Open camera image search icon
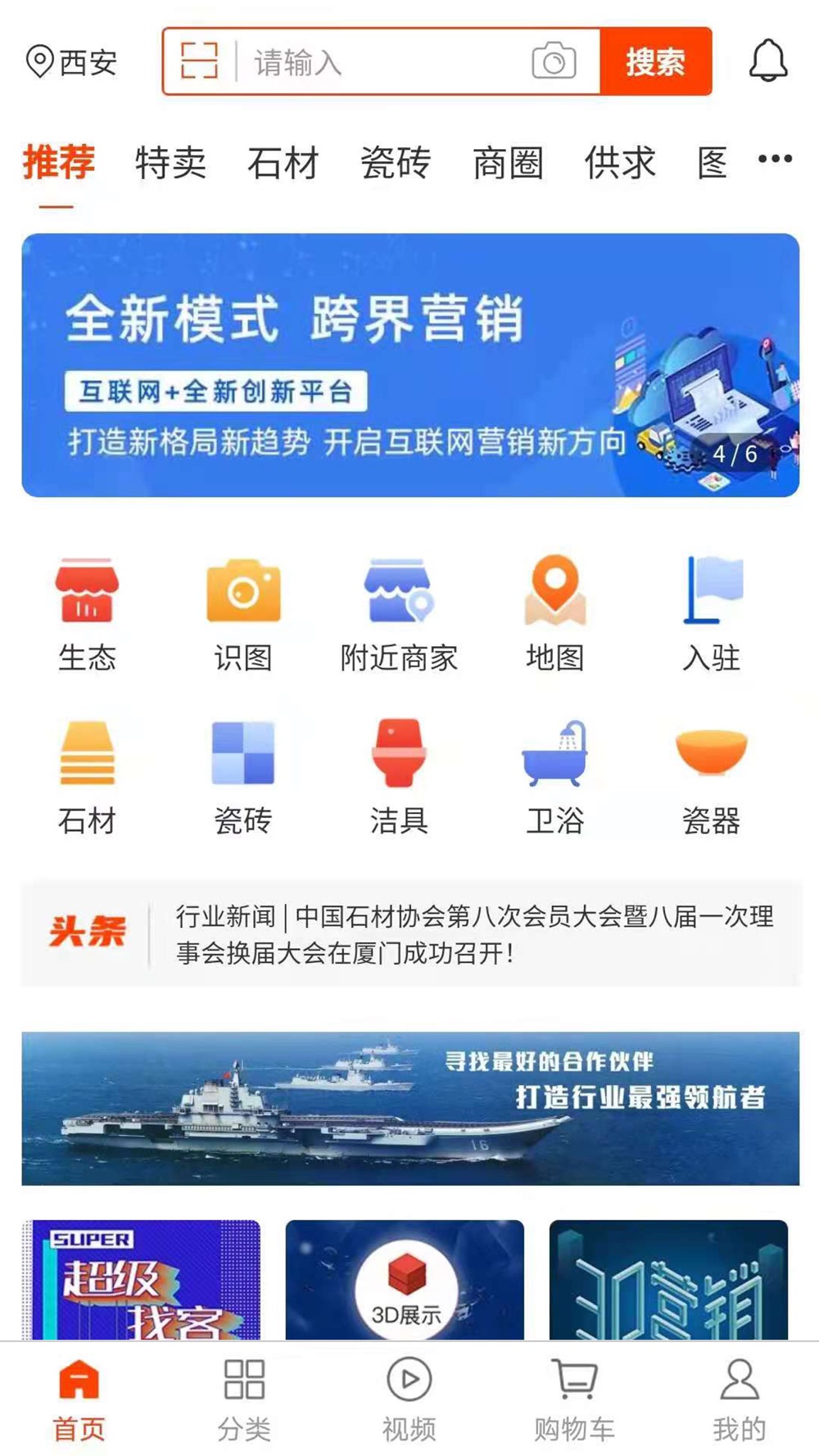Image resolution: width=819 pixels, height=1456 pixels. tap(554, 61)
